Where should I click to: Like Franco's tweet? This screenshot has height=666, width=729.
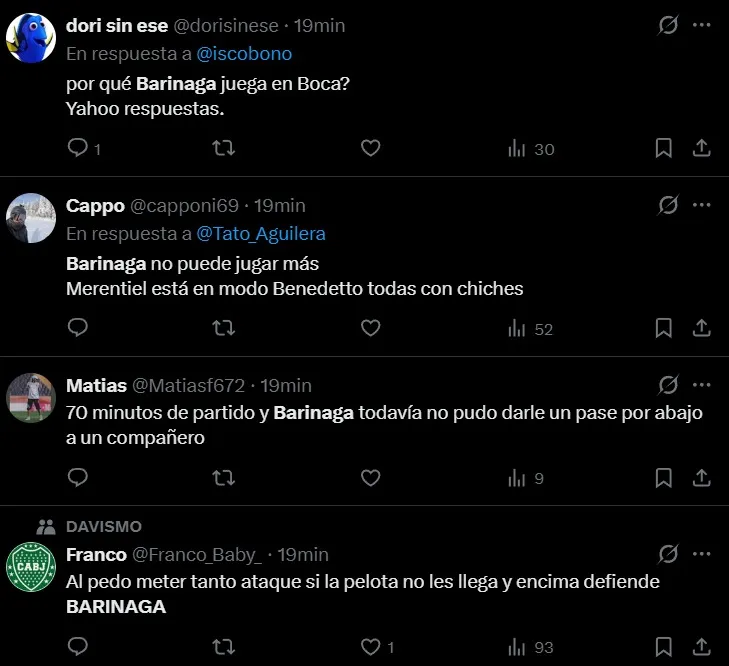(x=372, y=647)
